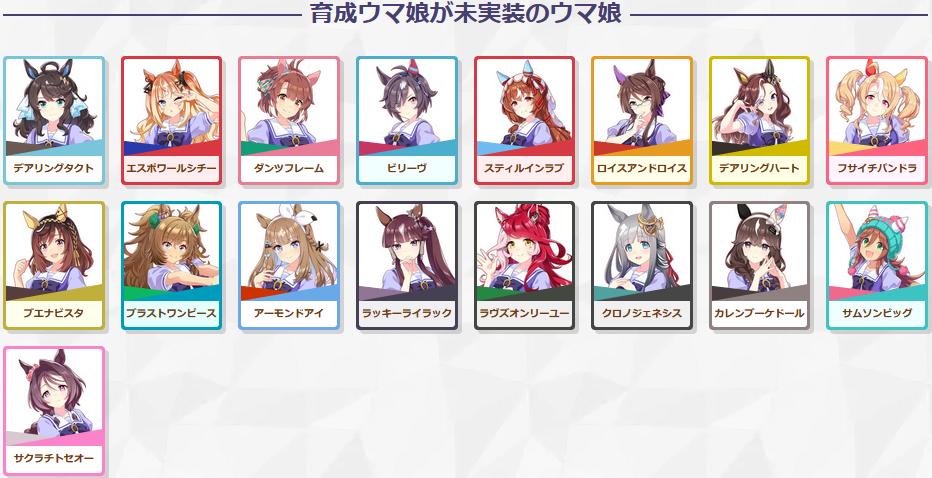Tap the ビリーヴ character card

(407, 120)
